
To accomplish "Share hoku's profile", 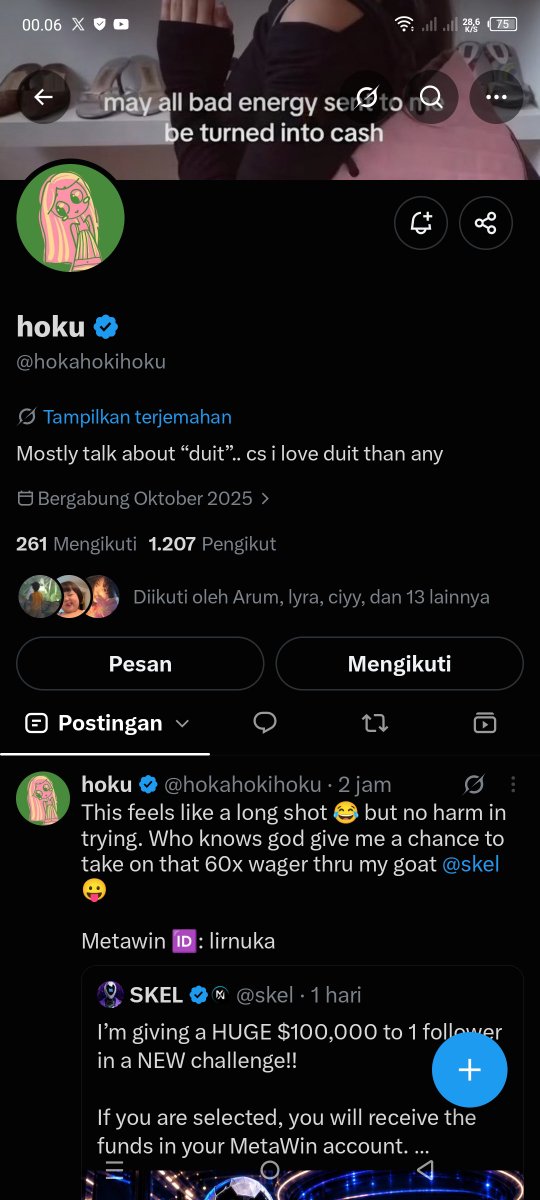I will 486,223.
